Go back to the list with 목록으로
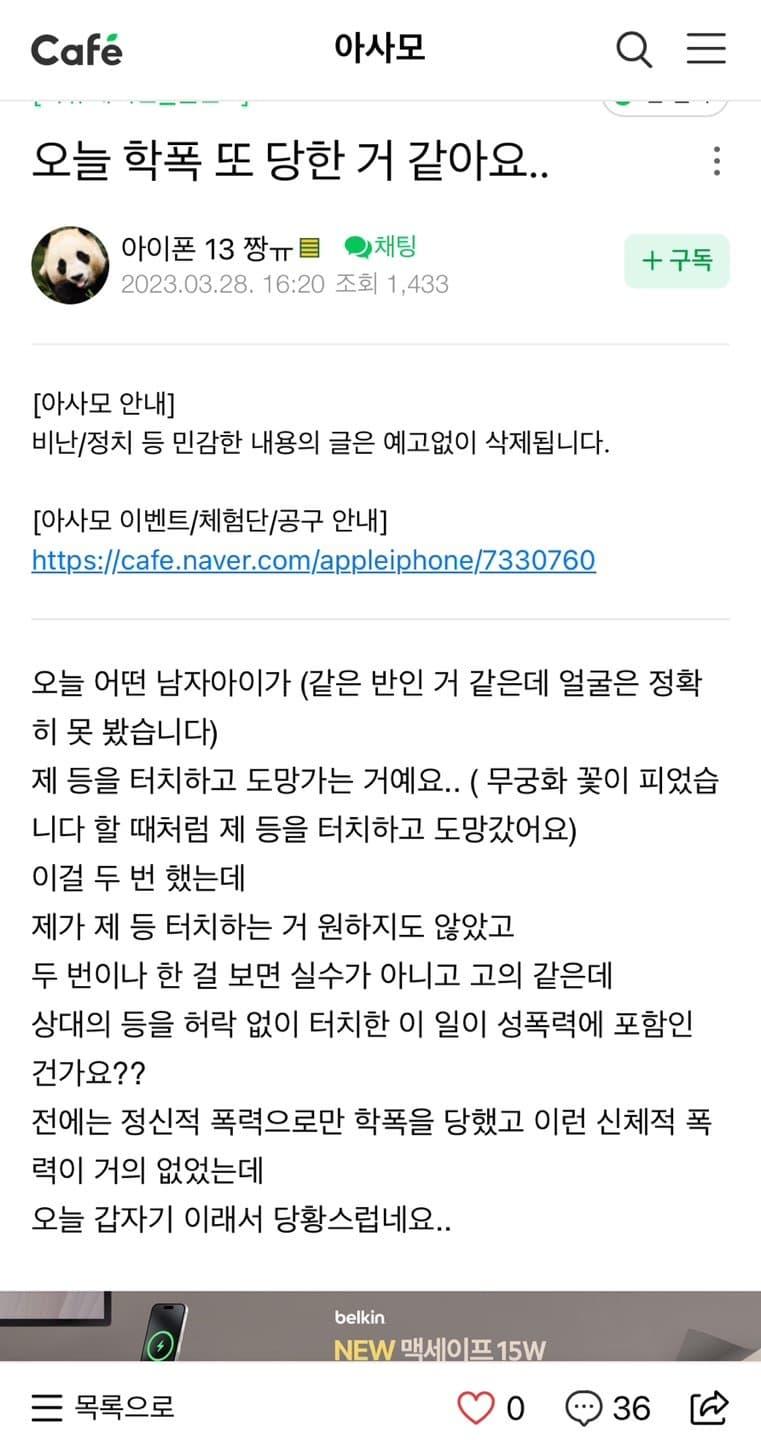 pos(103,1408)
